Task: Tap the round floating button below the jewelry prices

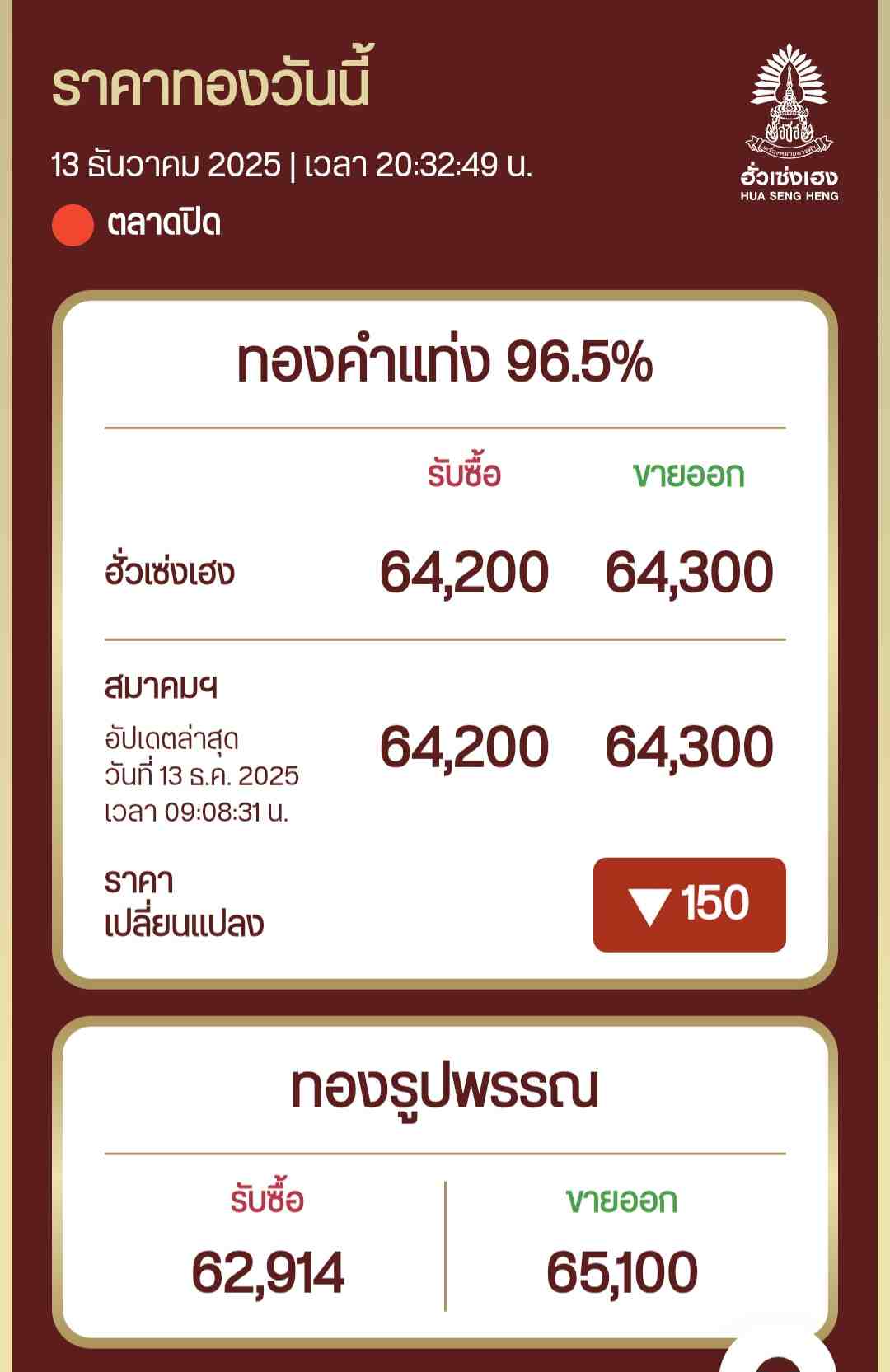Action: click(x=779, y=1353)
